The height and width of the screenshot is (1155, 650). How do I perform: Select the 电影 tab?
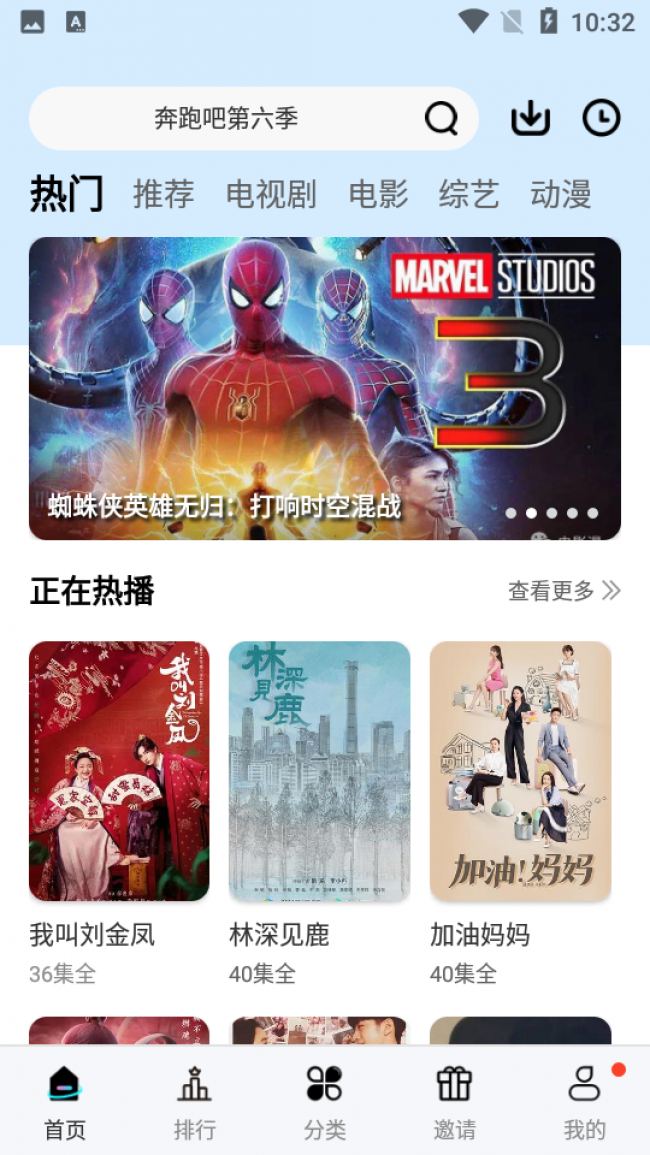tap(378, 194)
